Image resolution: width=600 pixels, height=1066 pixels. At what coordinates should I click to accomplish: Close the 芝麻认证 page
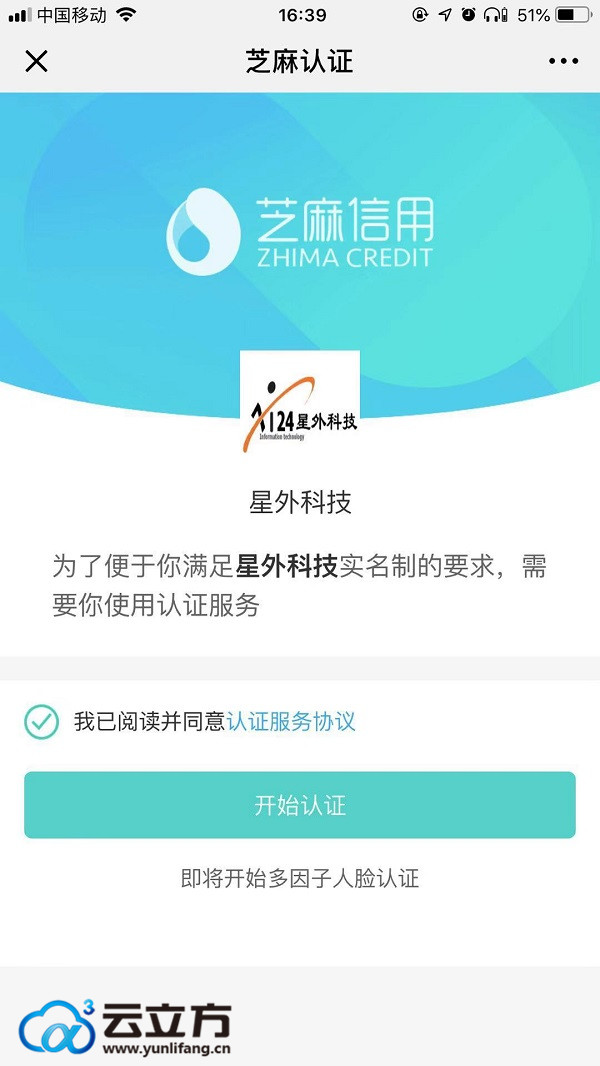[36, 62]
